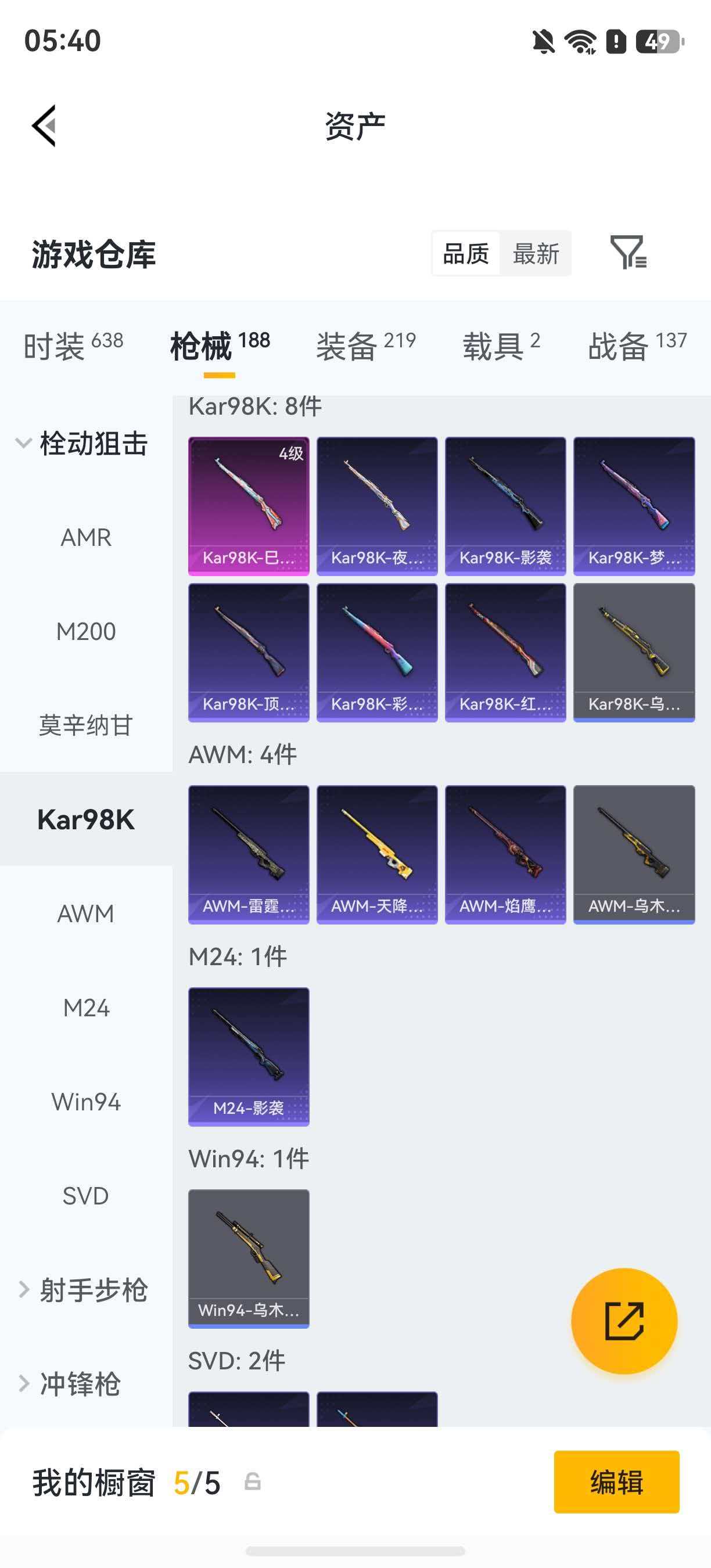
Task: Tap the orange floating share button
Action: tap(624, 1321)
